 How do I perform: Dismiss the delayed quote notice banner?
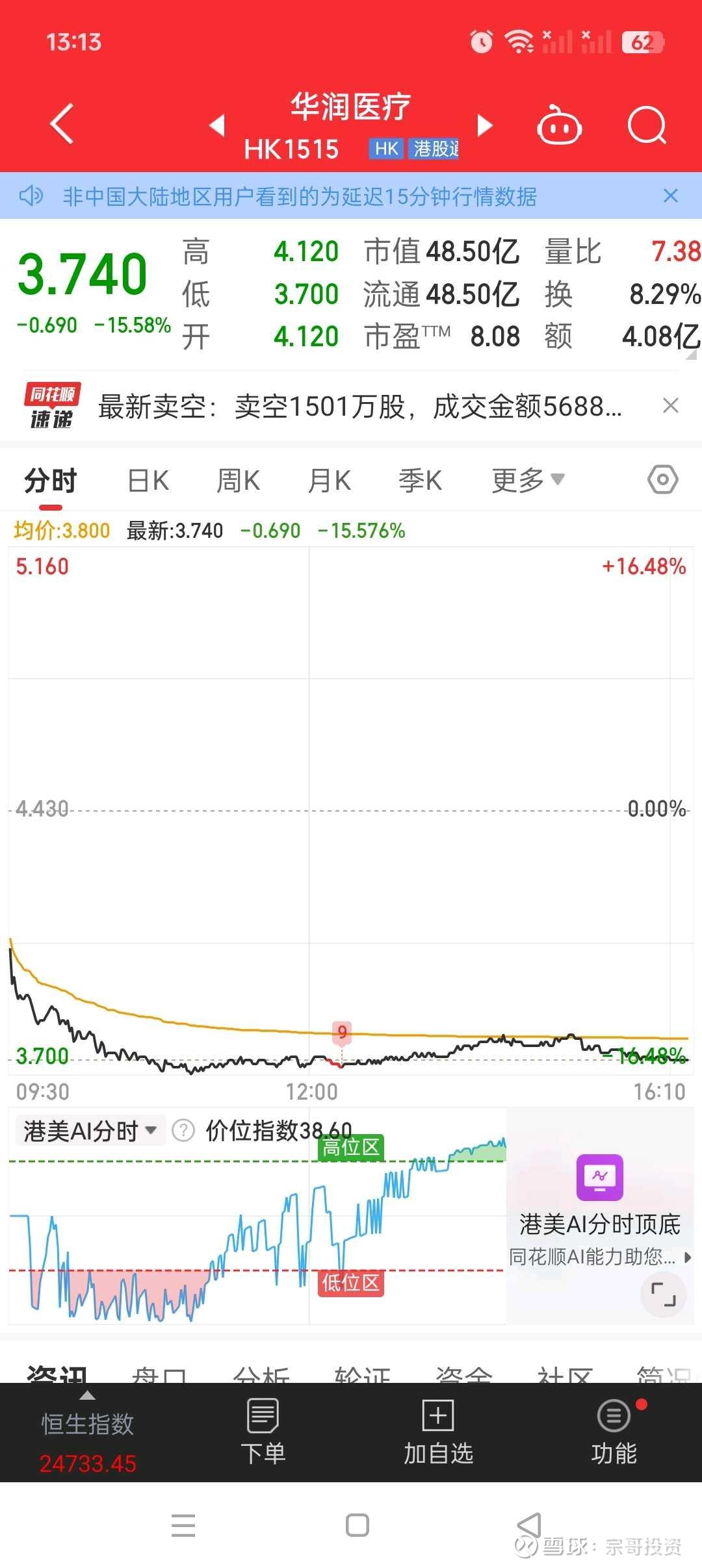(x=671, y=196)
